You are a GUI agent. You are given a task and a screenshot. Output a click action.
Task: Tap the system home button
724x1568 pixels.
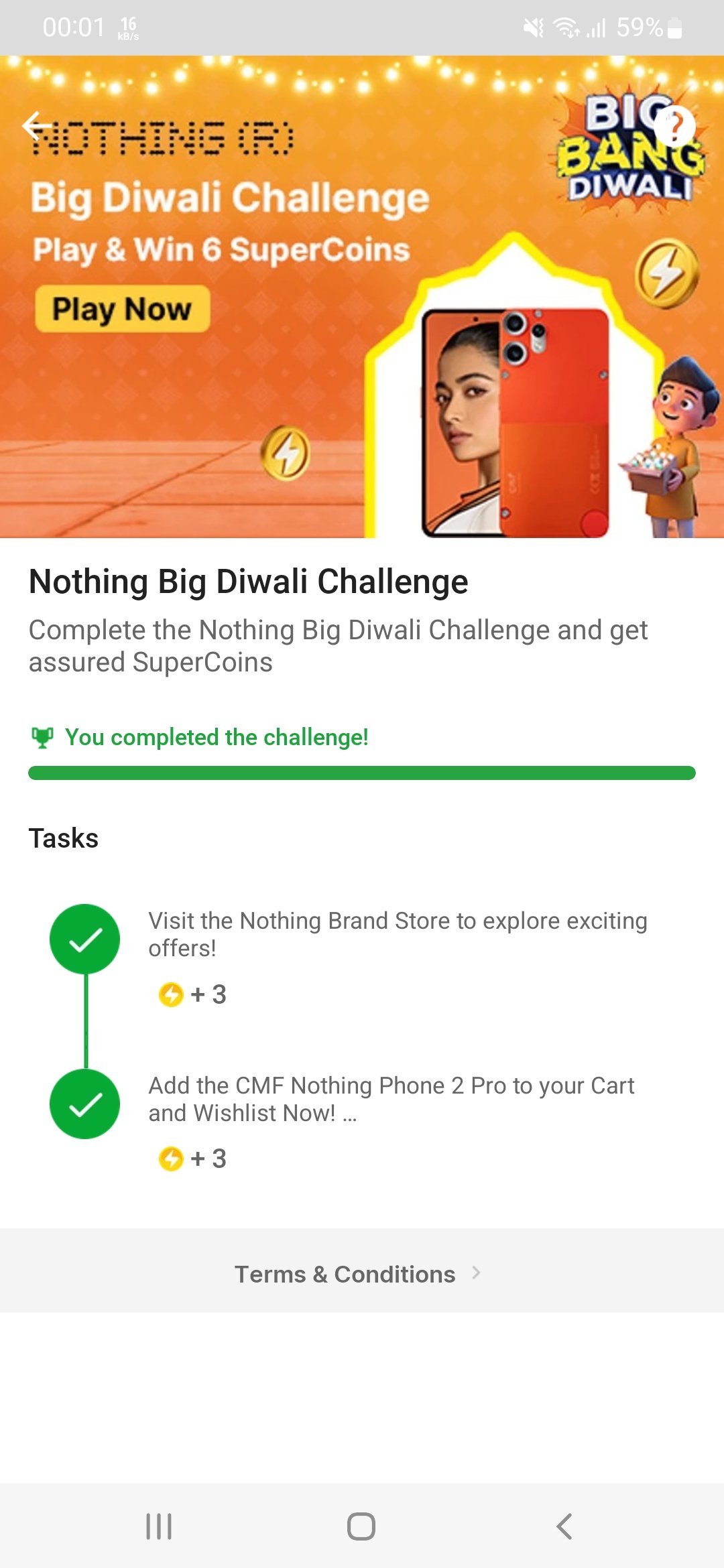coord(361,1526)
